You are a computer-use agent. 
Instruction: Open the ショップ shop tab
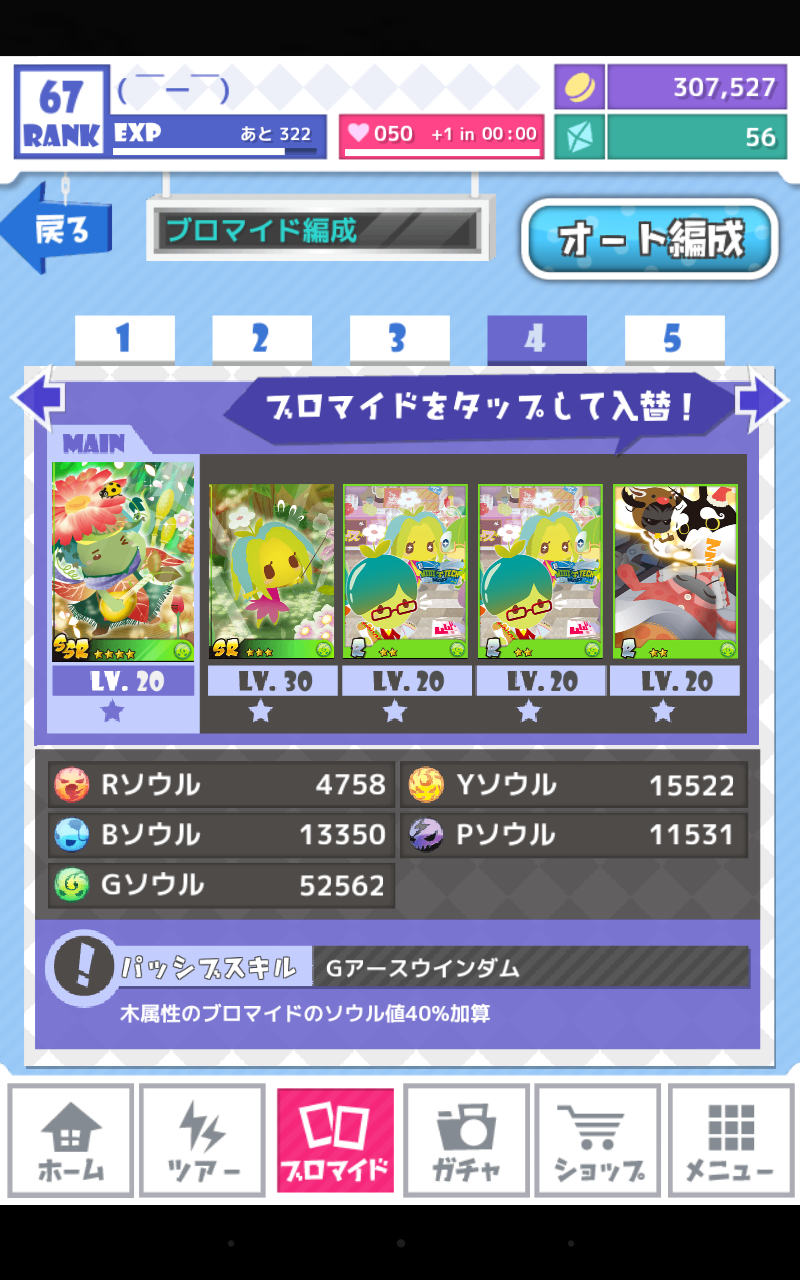(598, 1140)
